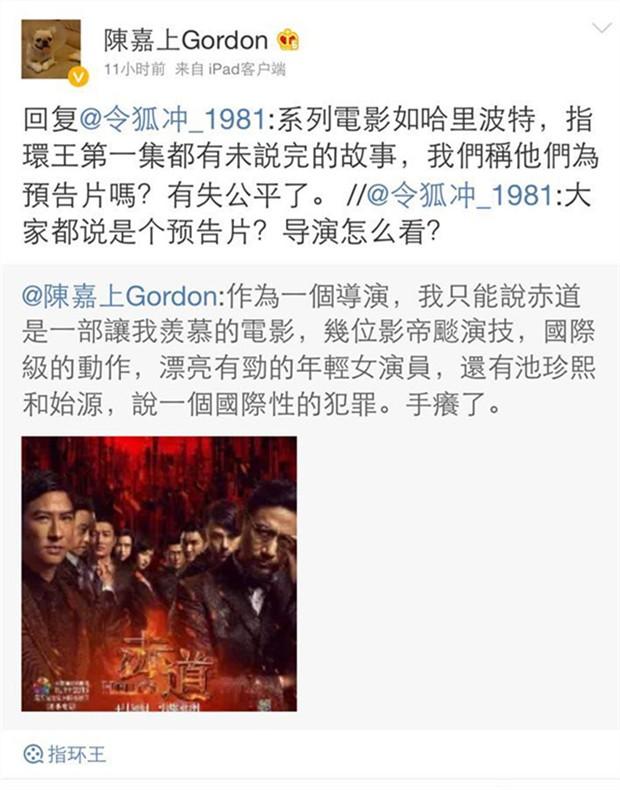The height and width of the screenshot is (790, 620).
Task: Open the username 陳嘉上Gordon
Action: pyautogui.click(x=186, y=40)
